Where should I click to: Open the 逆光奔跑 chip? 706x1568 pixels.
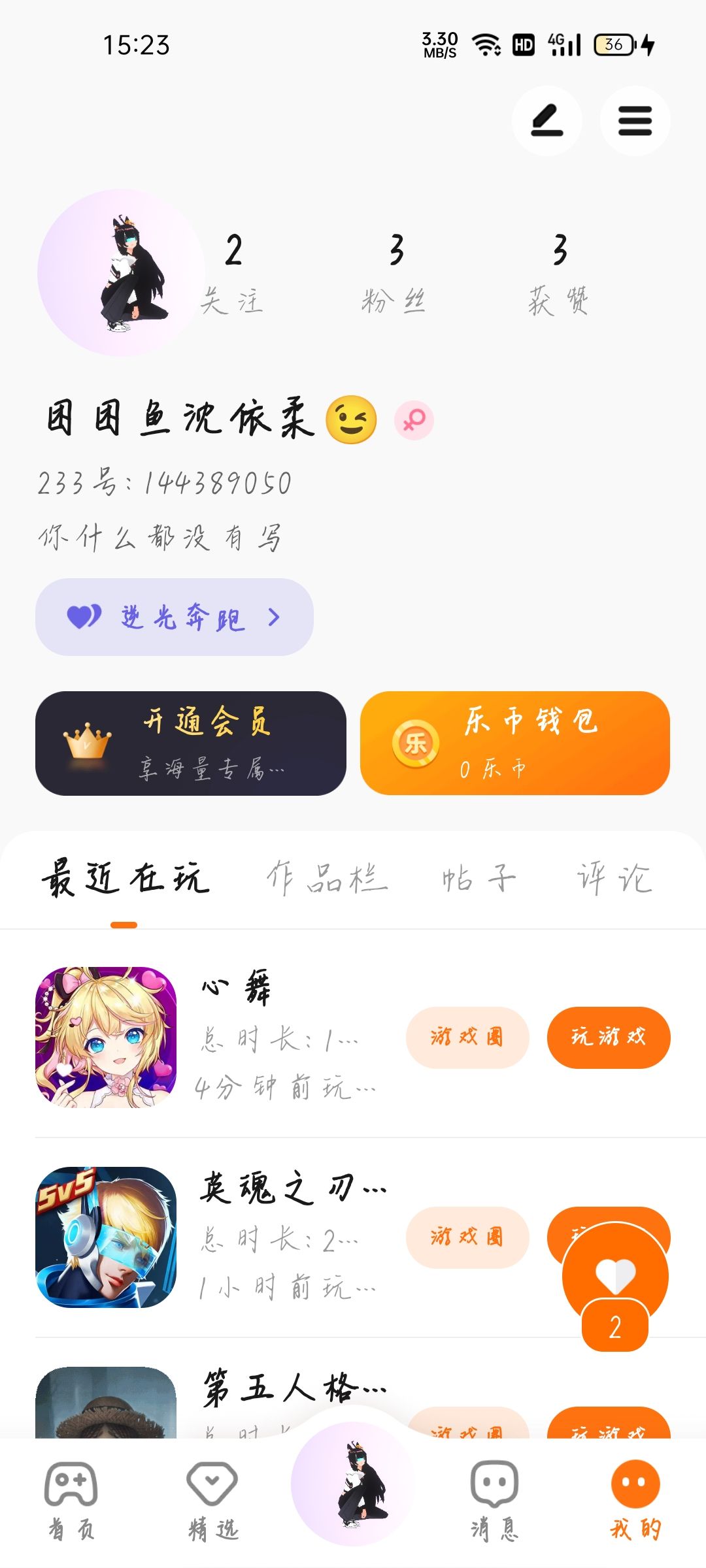(174, 617)
